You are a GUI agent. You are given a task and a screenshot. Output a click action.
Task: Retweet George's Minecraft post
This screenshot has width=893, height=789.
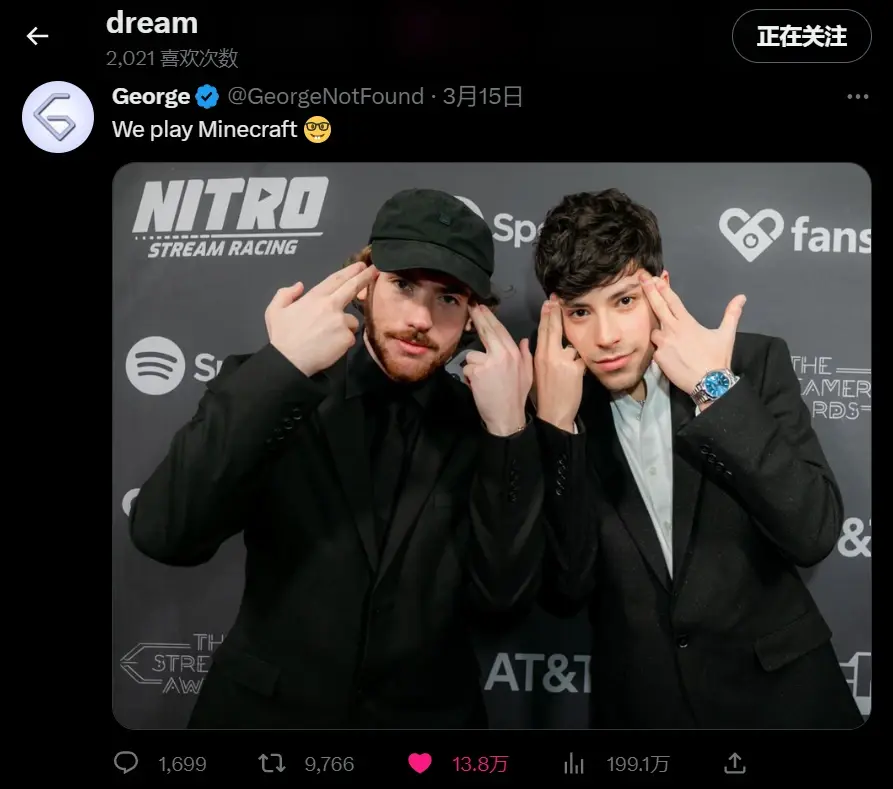[272, 763]
